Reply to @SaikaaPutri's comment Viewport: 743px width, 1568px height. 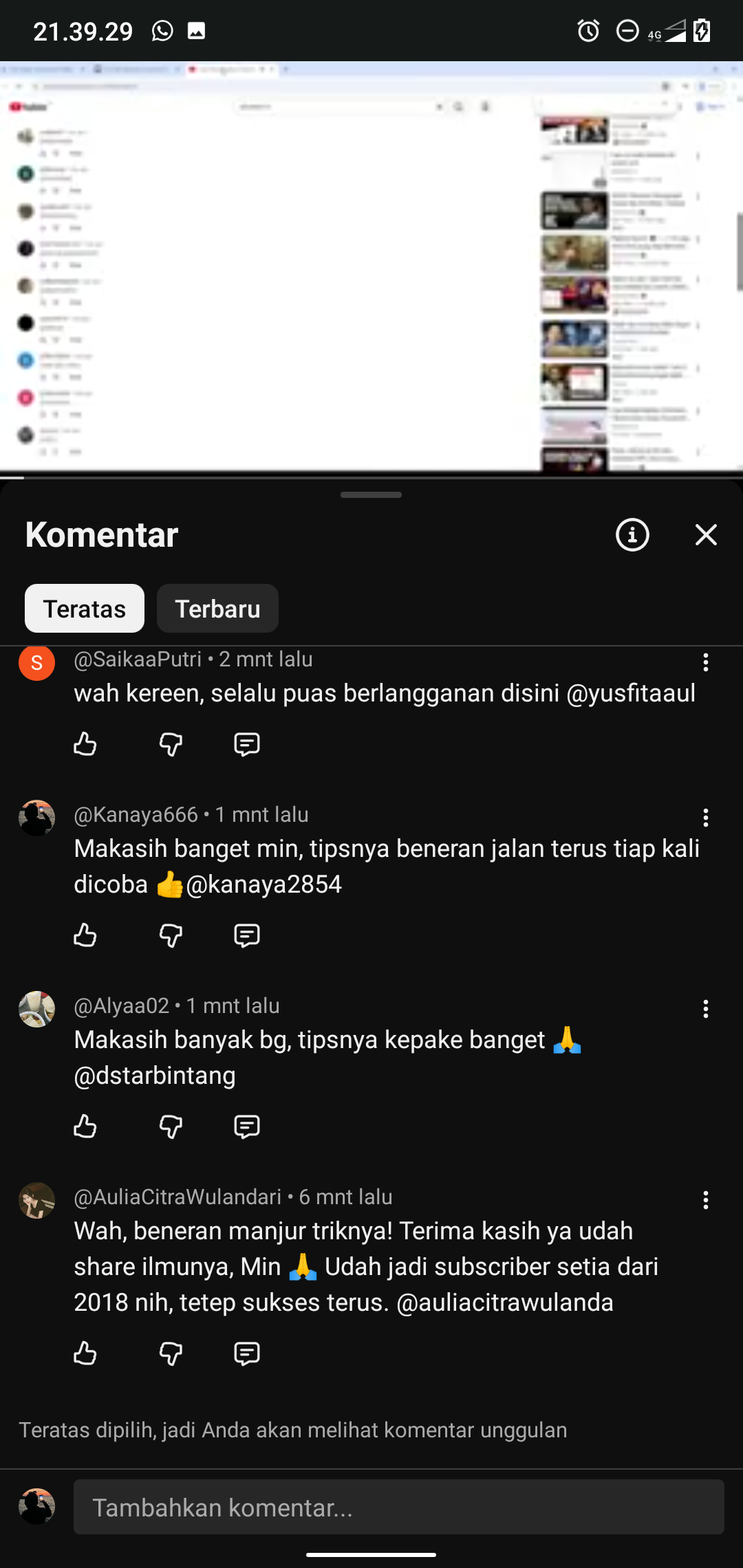coord(247,744)
